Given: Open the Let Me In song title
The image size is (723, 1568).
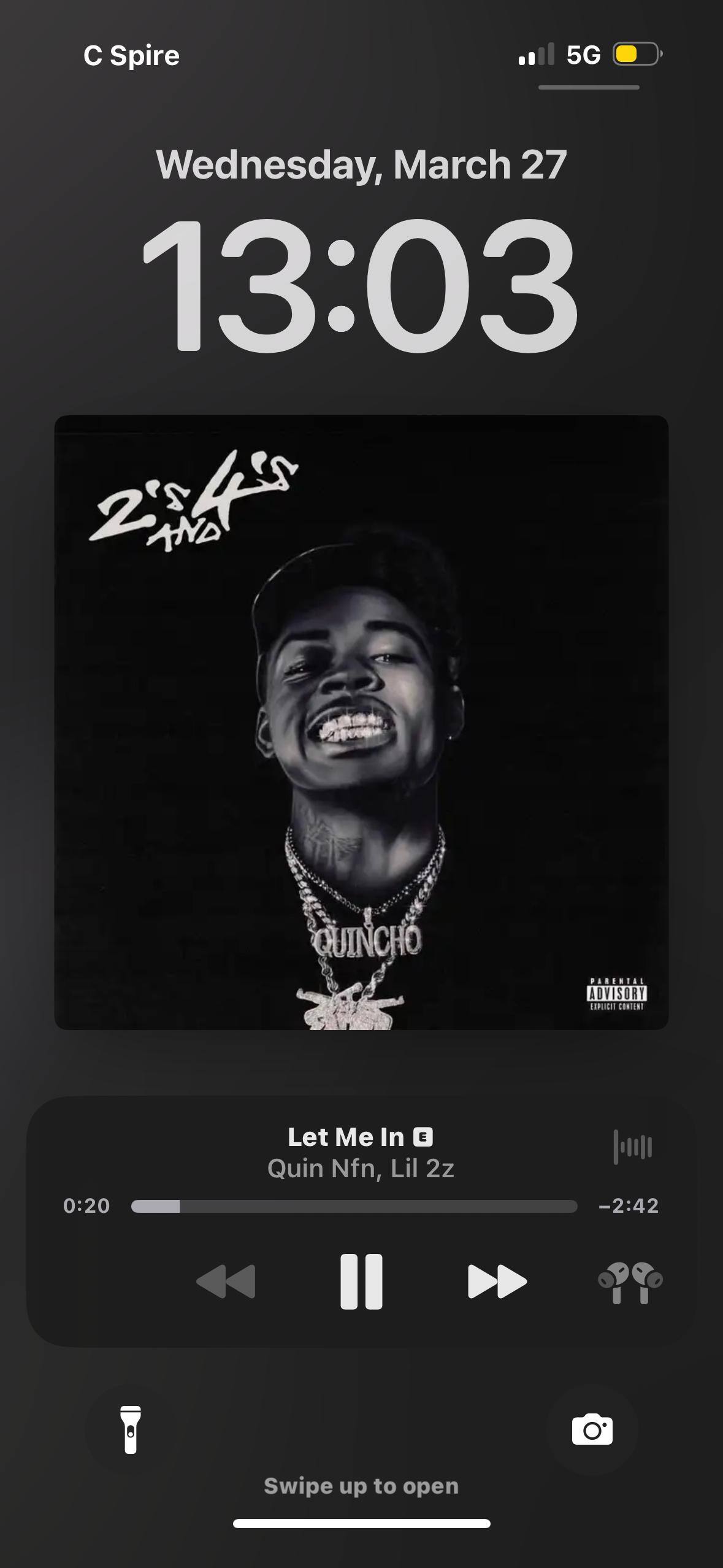Looking at the screenshot, I should tap(346, 1137).
